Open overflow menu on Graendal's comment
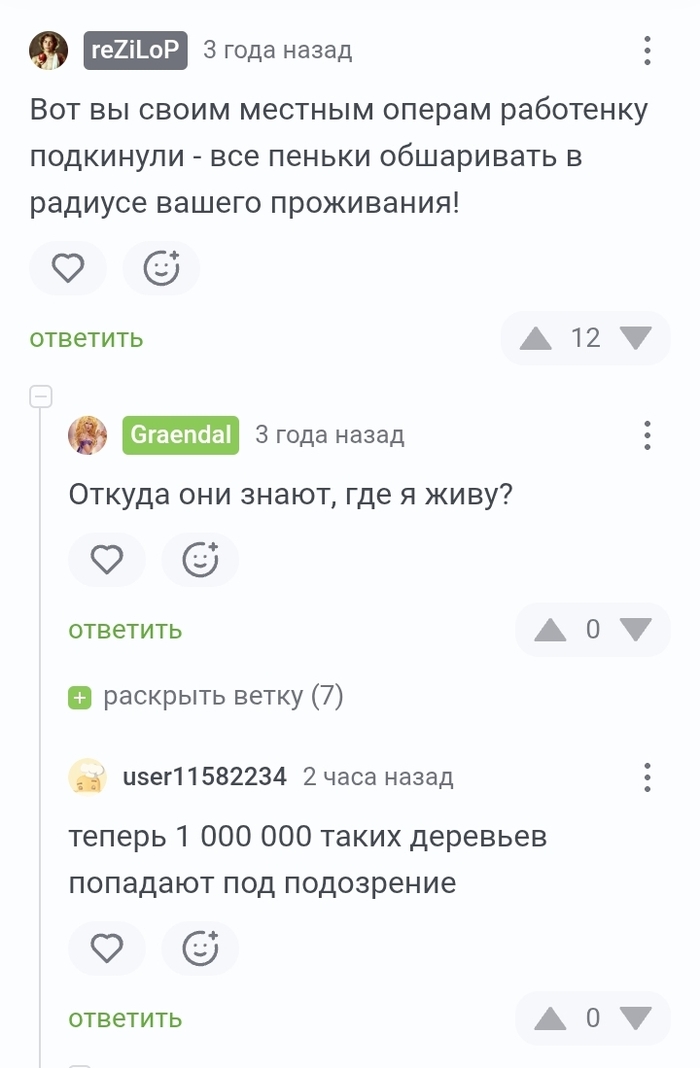This screenshot has height=1068, width=700. pos(647,435)
